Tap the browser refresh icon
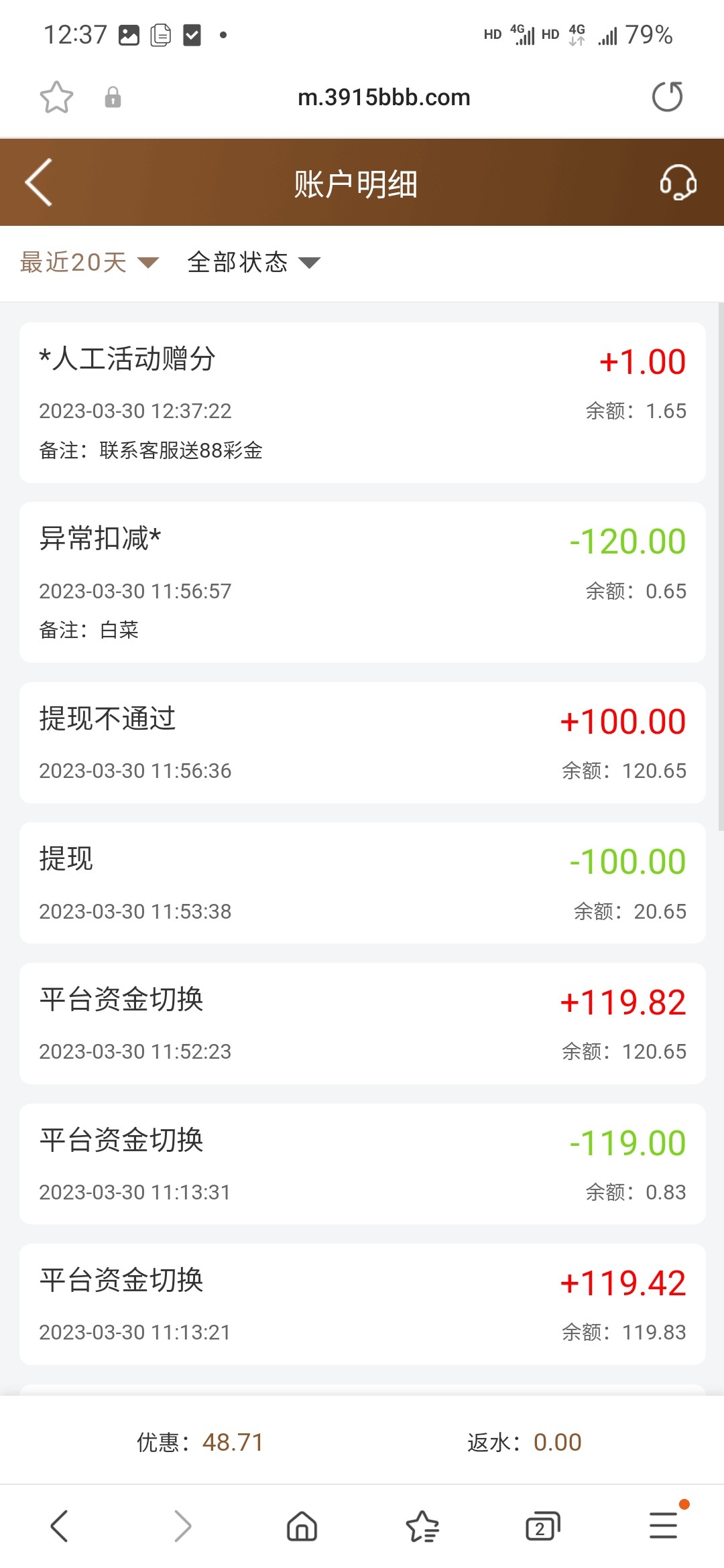The height and width of the screenshot is (1568, 724). (667, 96)
